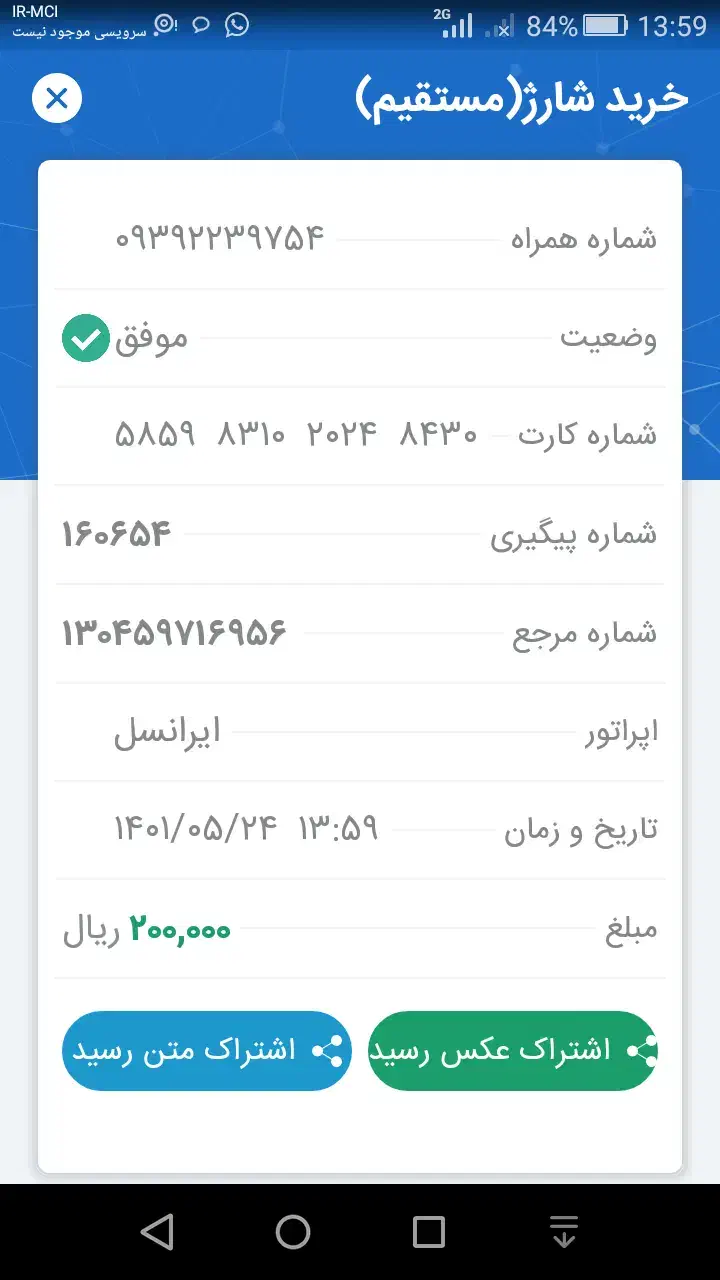The height and width of the screenshot is (1280, 720).
Task: Dismiss the receipt with the X button
Action: click(x=57, y=98)
